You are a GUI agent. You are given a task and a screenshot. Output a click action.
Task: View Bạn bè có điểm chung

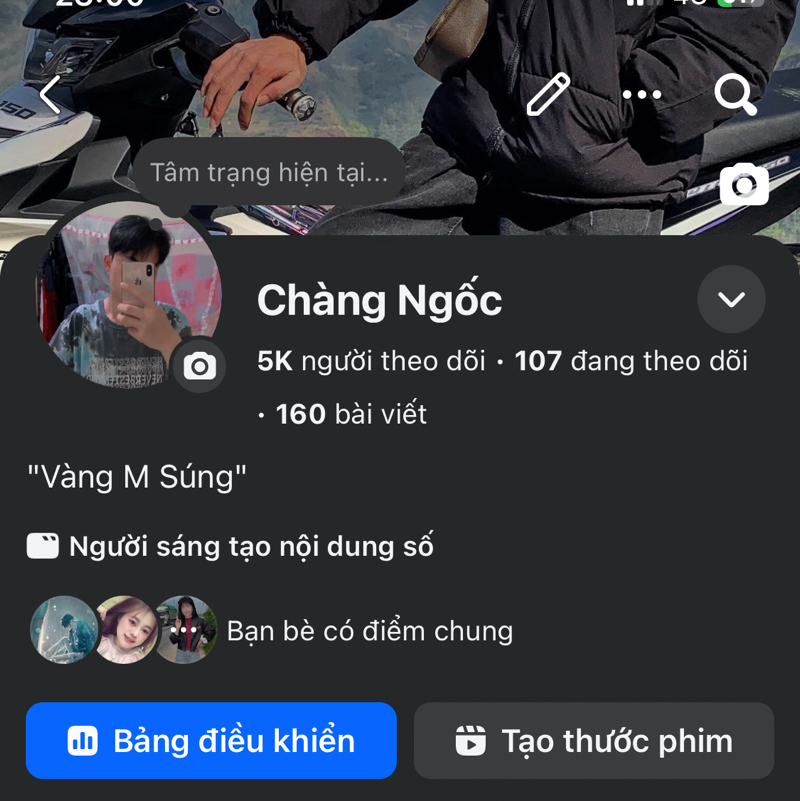369,631
